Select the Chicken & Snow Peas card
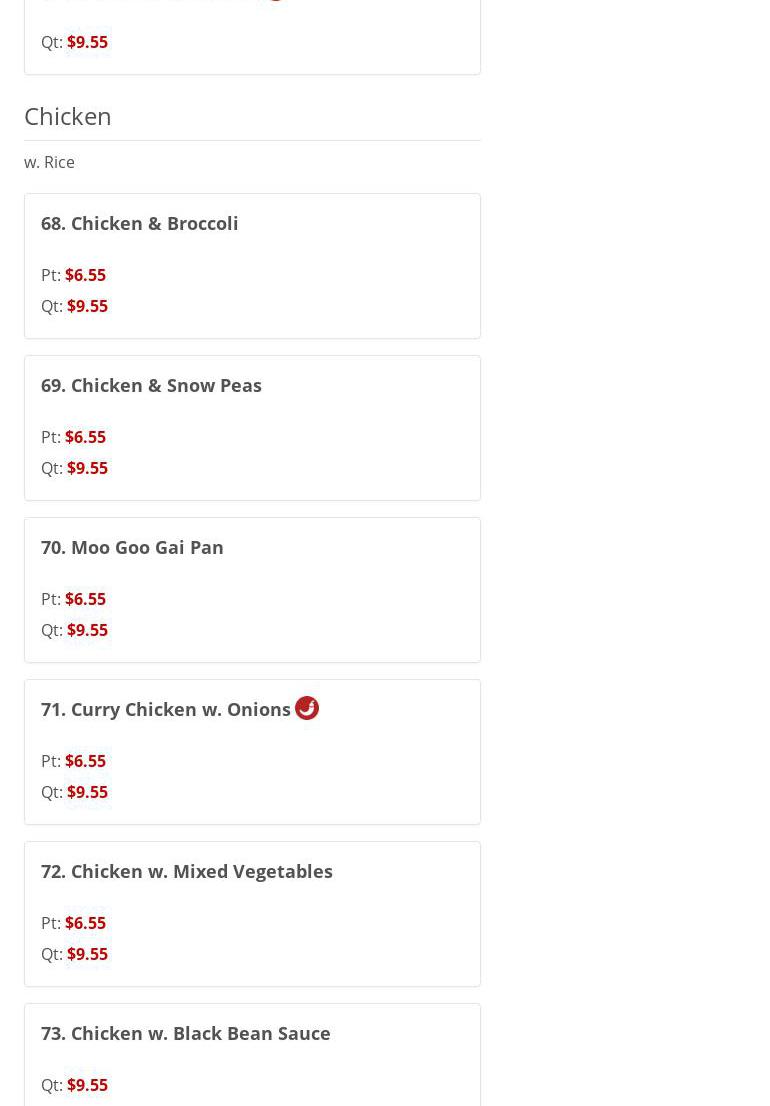Screen dimensions: 770x1106 coord(151,385)
